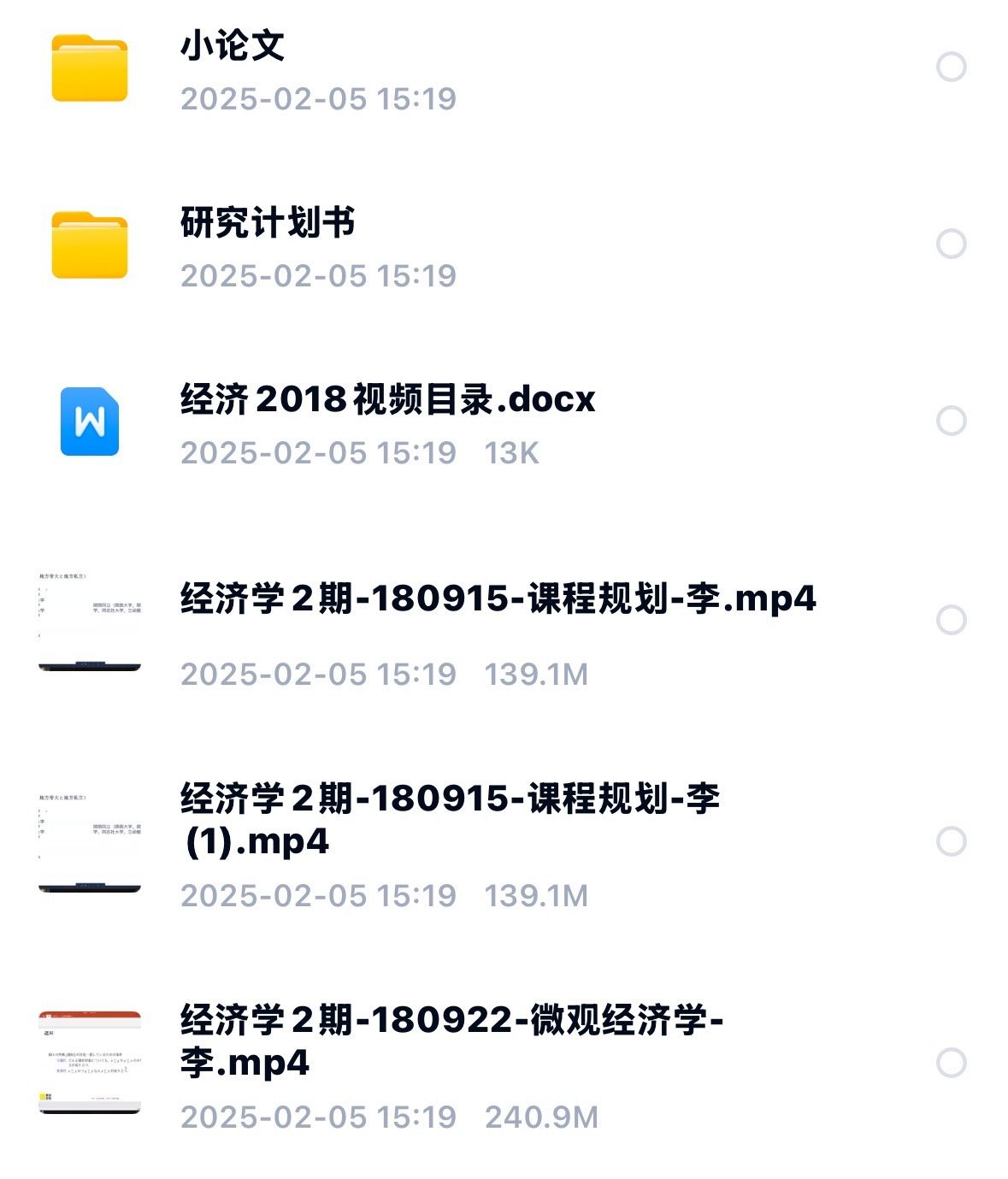Image resolution: width=1008 pixels, height=1179 pixels.
Task: Check the circle beside 课程规划-李(1).mp4
Action: 951,841
